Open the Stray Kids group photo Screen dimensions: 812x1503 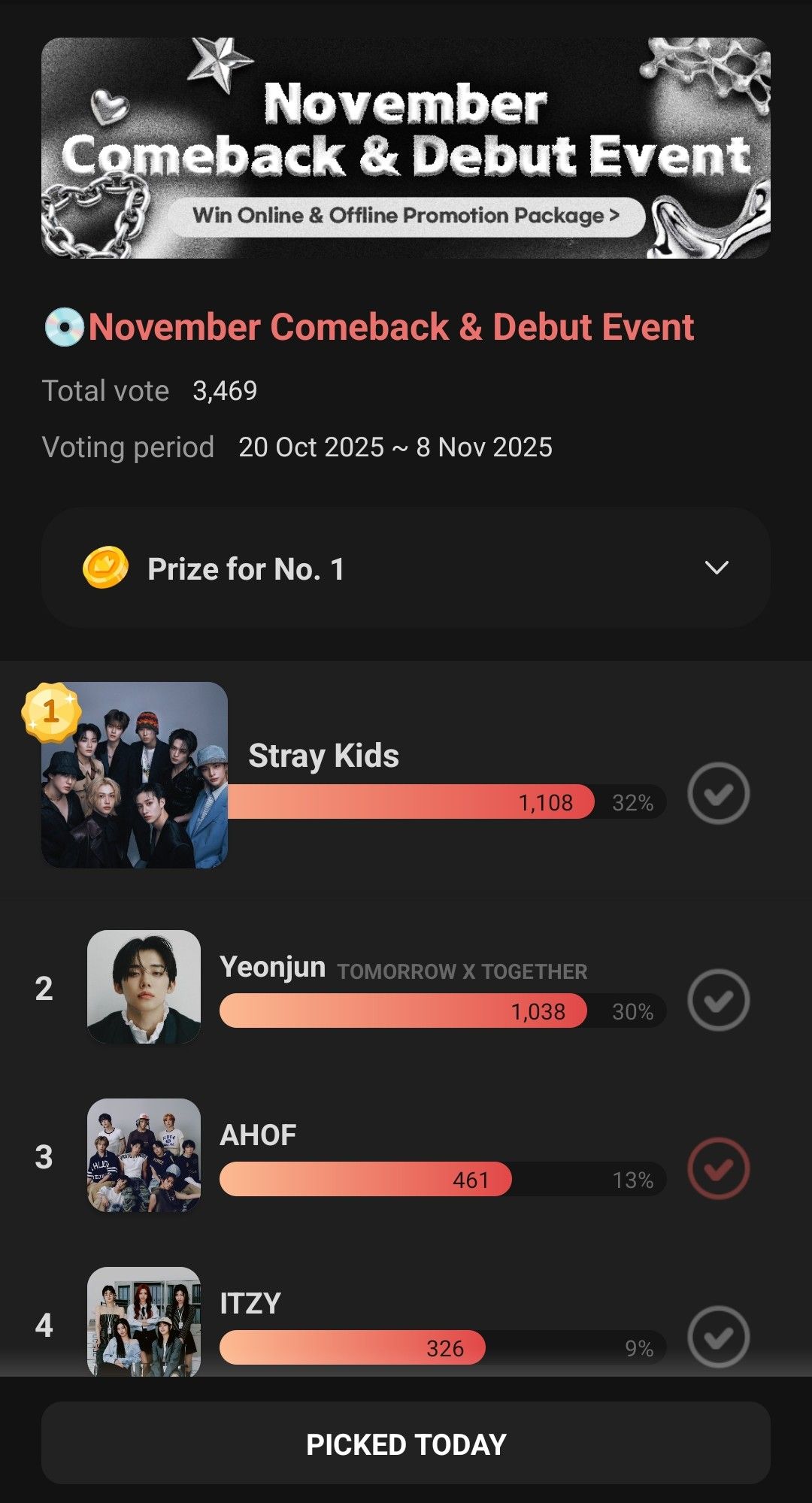[135, 775]
